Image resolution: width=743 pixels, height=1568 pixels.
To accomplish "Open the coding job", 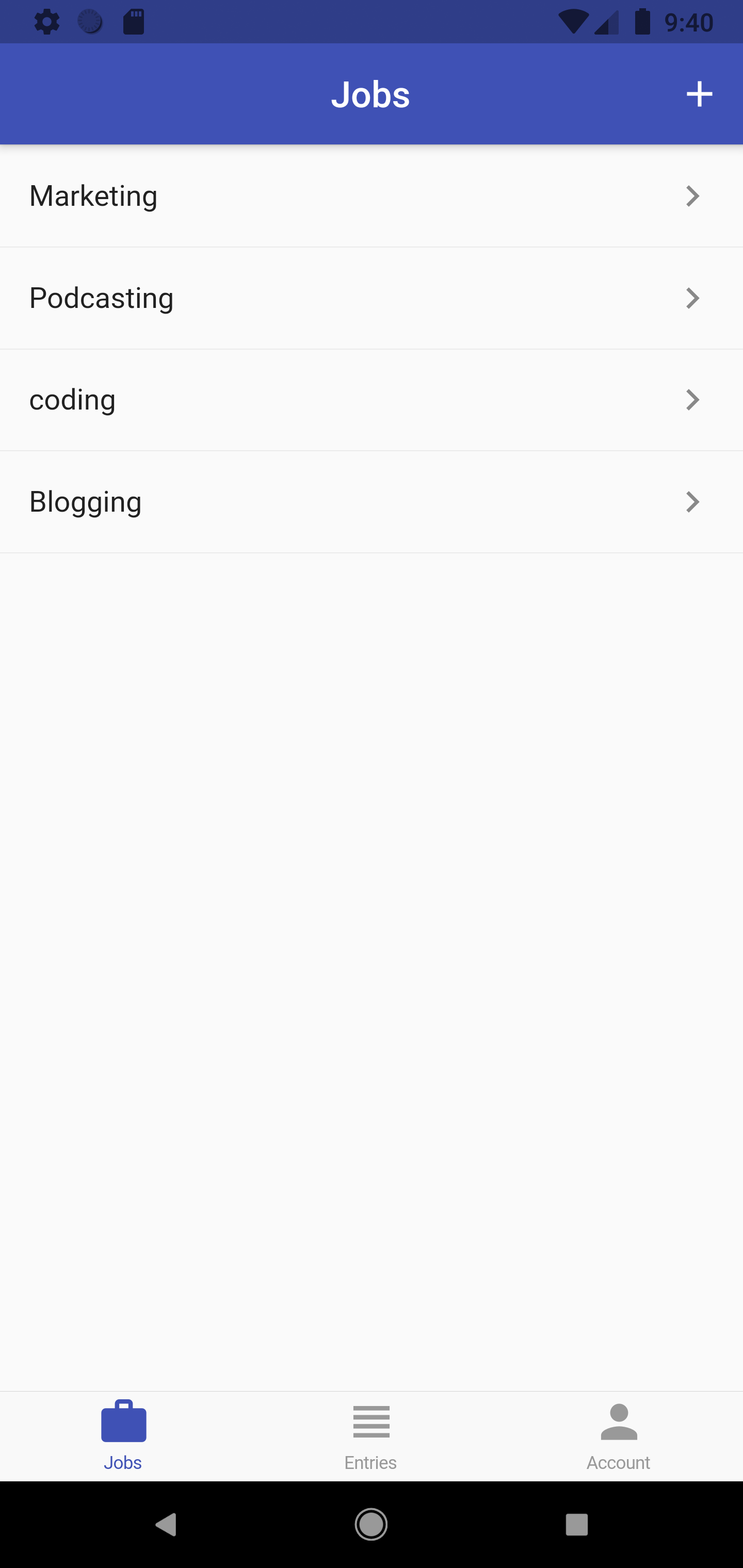I will (372, 400).
